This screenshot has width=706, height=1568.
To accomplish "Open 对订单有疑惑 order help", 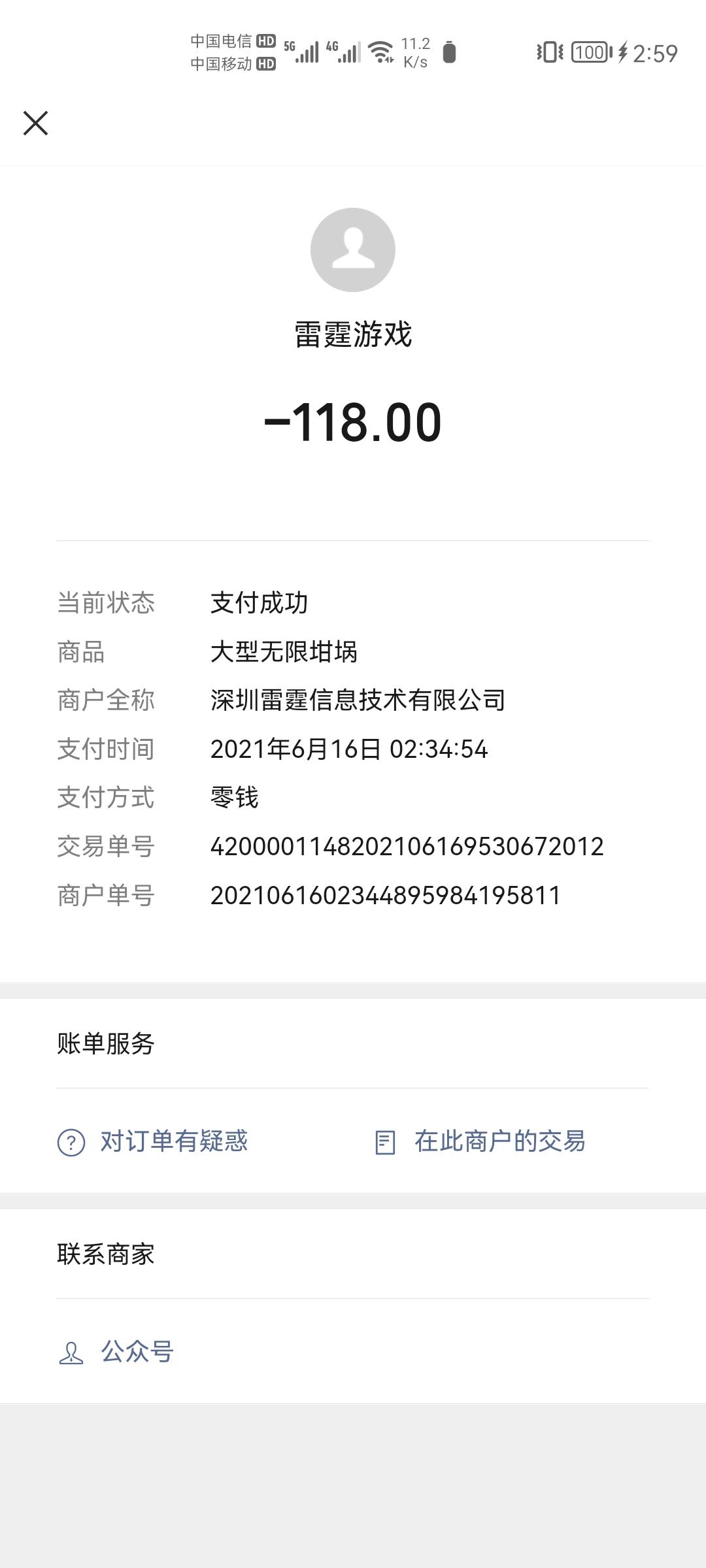I will coord(153,1142).
